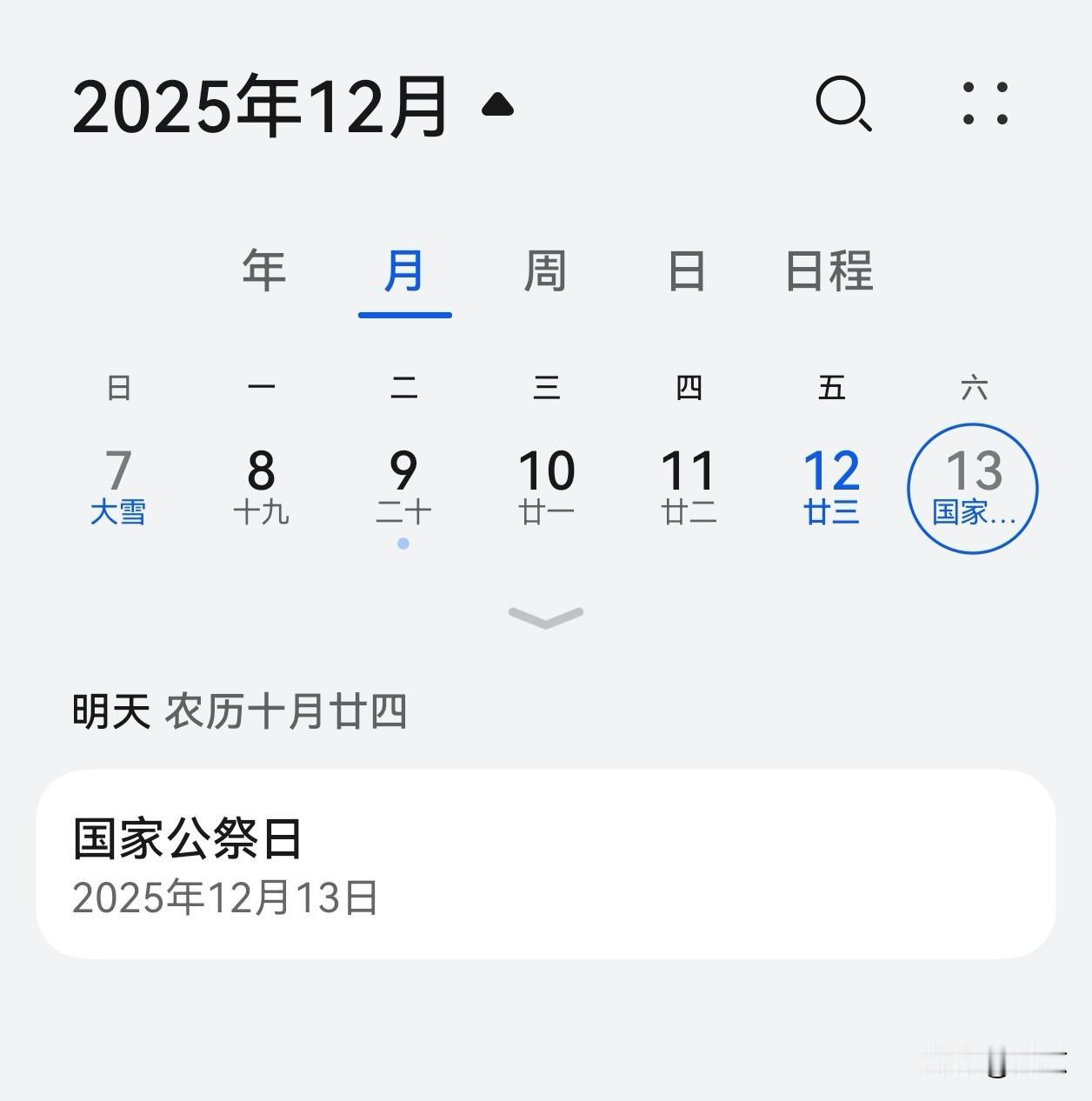
Task: Keep the 月 (month) view selected
Action: [x=403, y=270]
